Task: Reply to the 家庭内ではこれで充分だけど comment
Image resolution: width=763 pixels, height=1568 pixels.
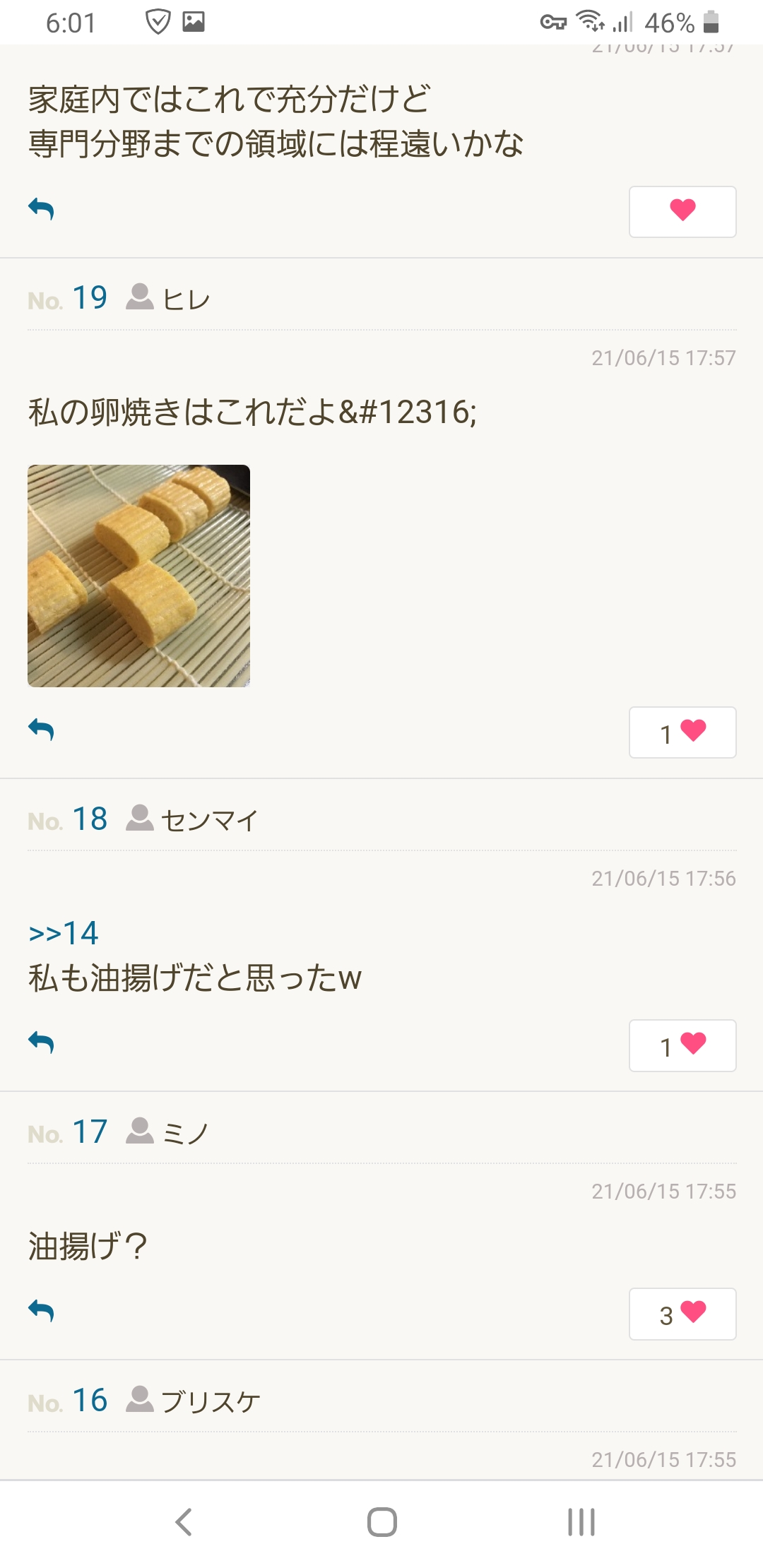Action: (41, 209)
